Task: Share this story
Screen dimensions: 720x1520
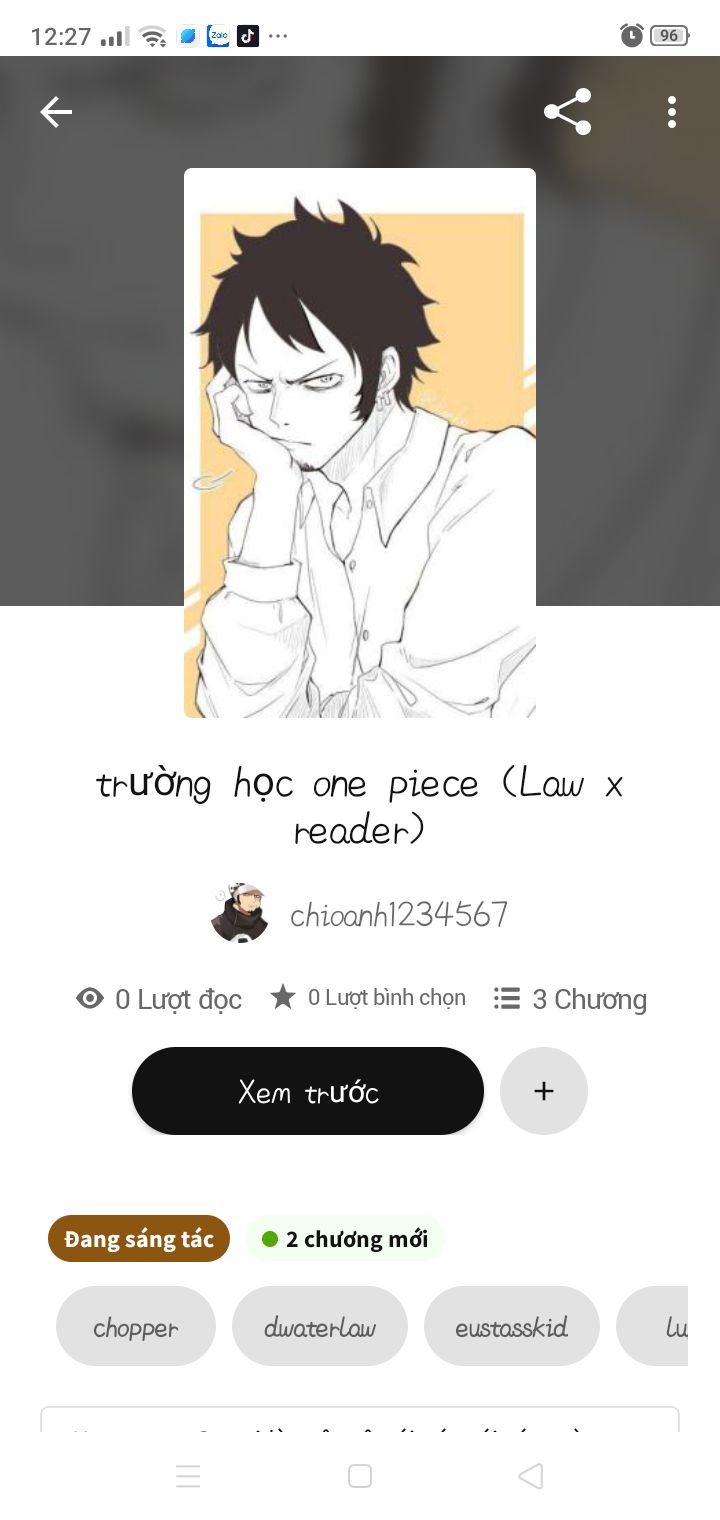Action: pos(567,112)
